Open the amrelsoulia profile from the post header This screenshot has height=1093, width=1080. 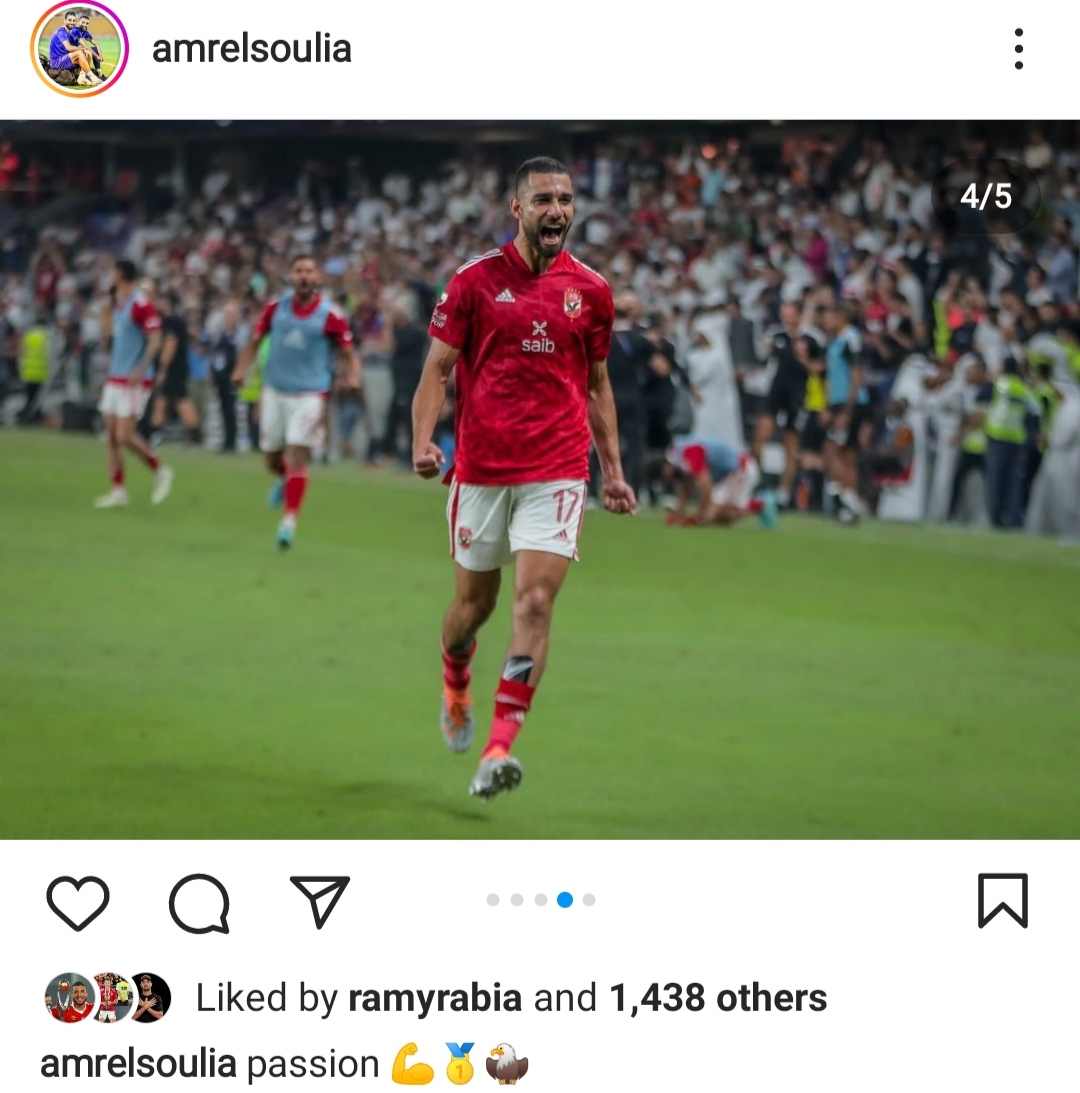(251, 49)
